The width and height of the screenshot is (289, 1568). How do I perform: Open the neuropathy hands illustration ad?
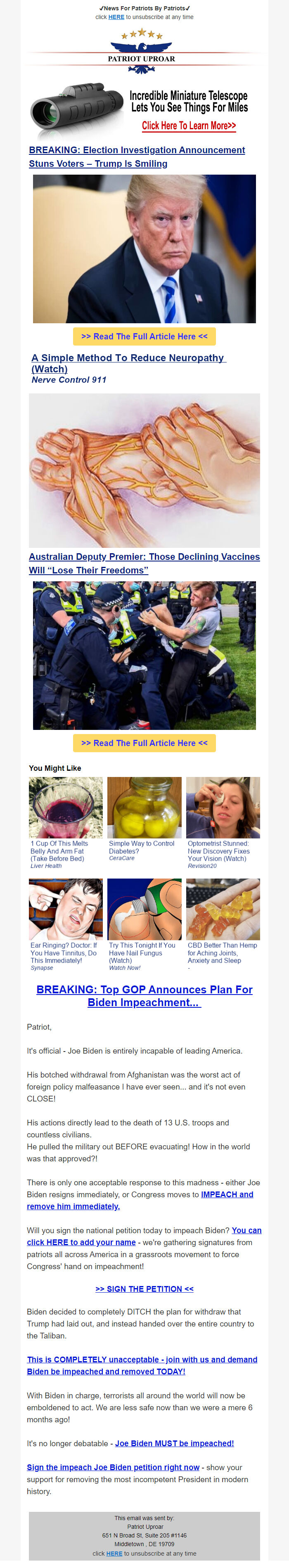pyautogui.click(x=144, y=471)
